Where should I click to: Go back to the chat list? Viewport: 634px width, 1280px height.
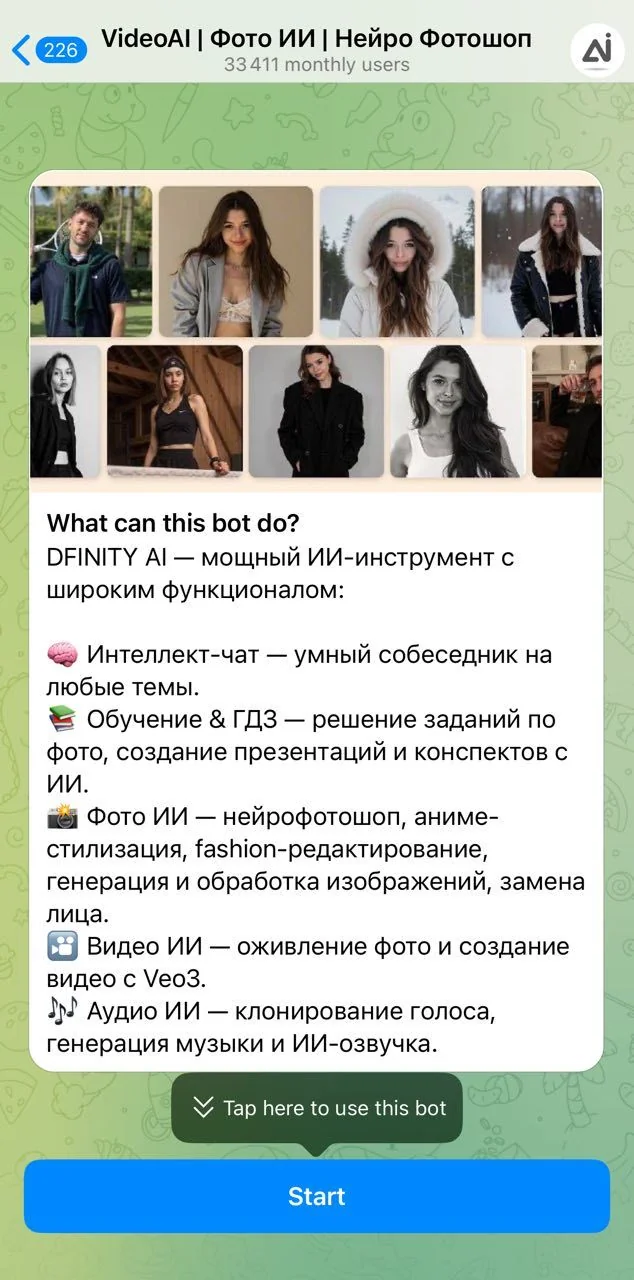49,50
